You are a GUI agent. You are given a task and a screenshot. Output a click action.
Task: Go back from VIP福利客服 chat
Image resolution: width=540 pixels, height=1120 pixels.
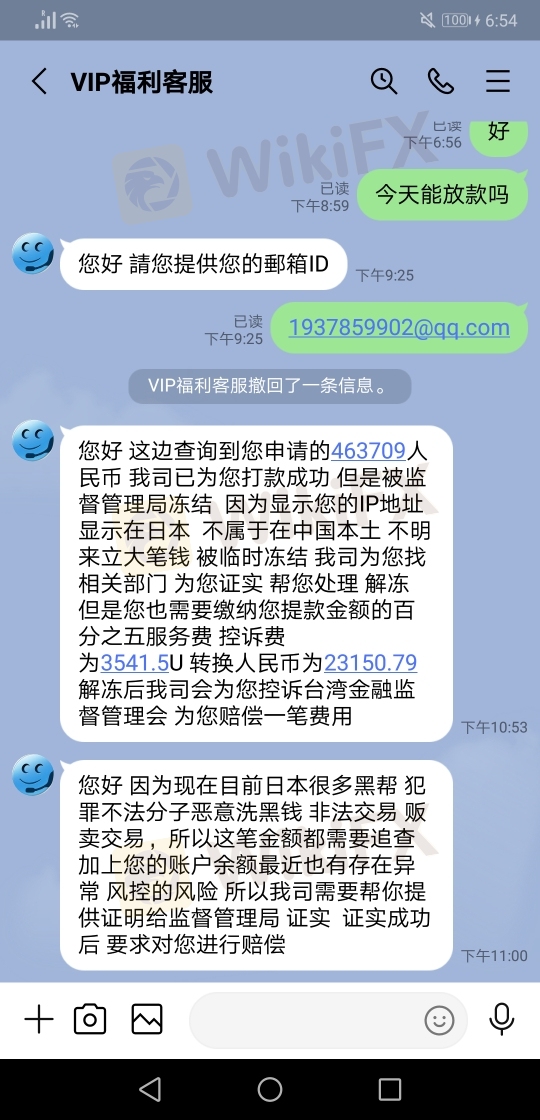[40, 81]
